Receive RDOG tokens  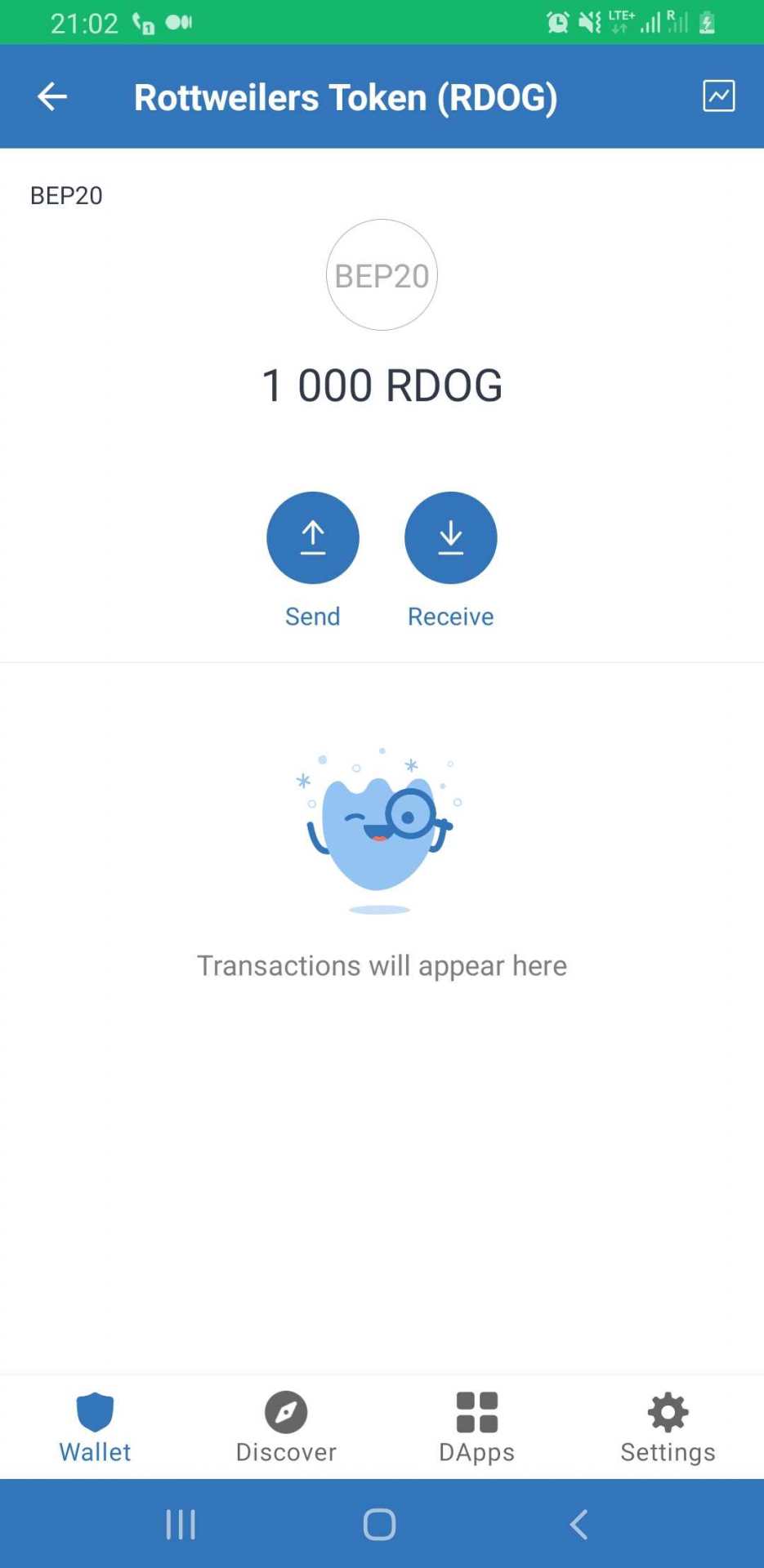point(450,538)
